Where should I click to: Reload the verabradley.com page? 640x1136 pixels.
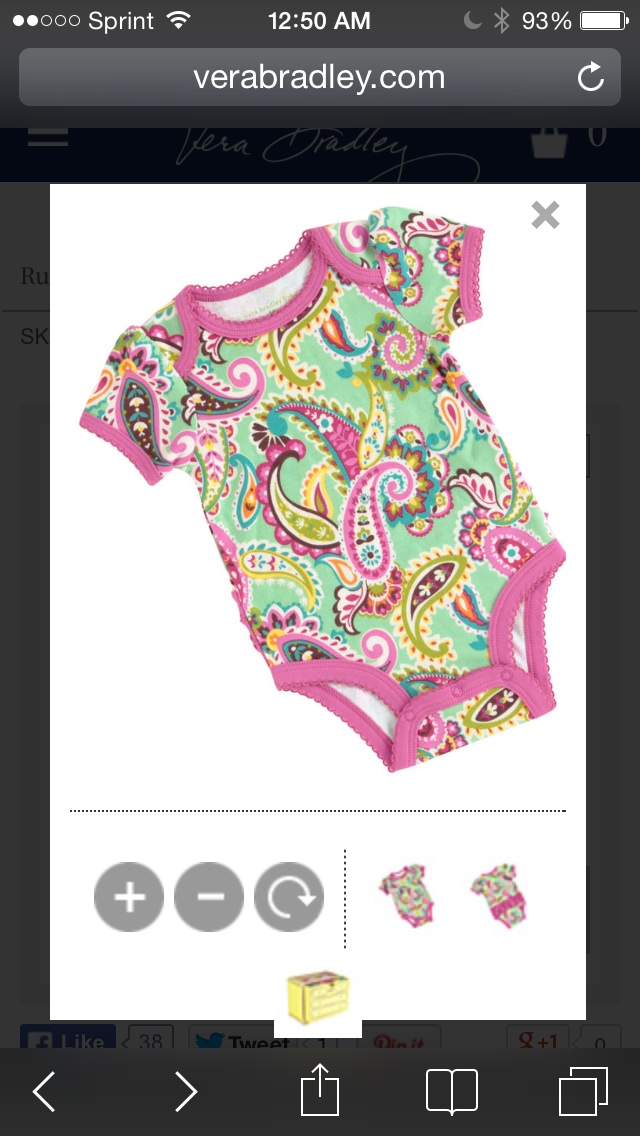click(590, 77)
